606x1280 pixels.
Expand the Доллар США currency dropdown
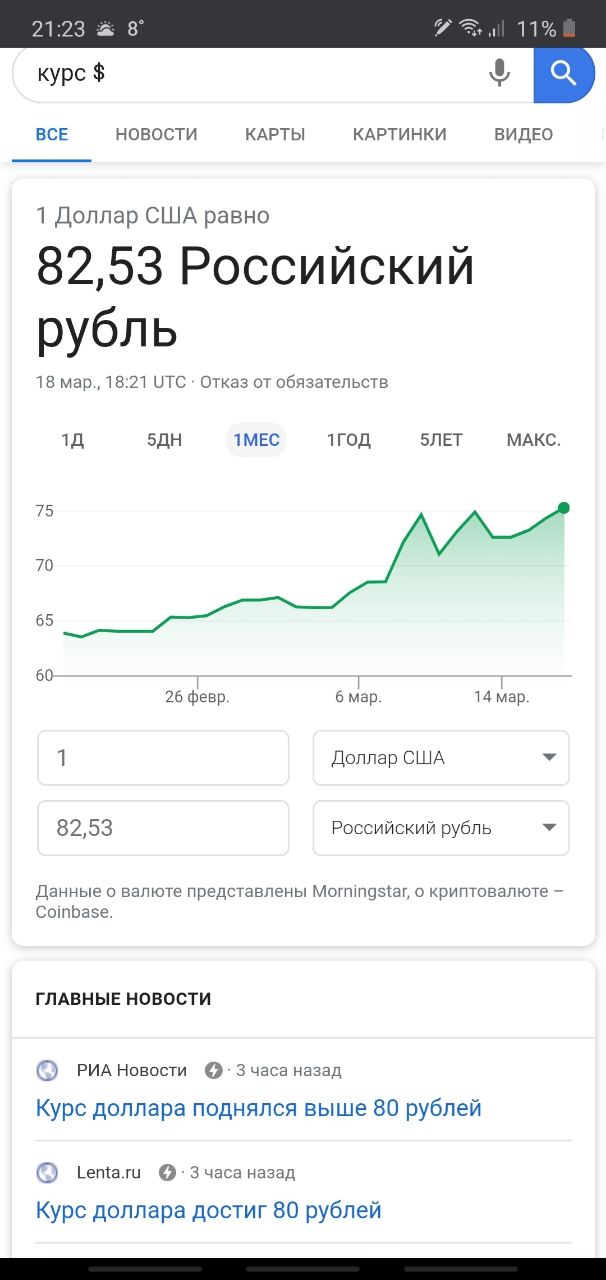441,758
